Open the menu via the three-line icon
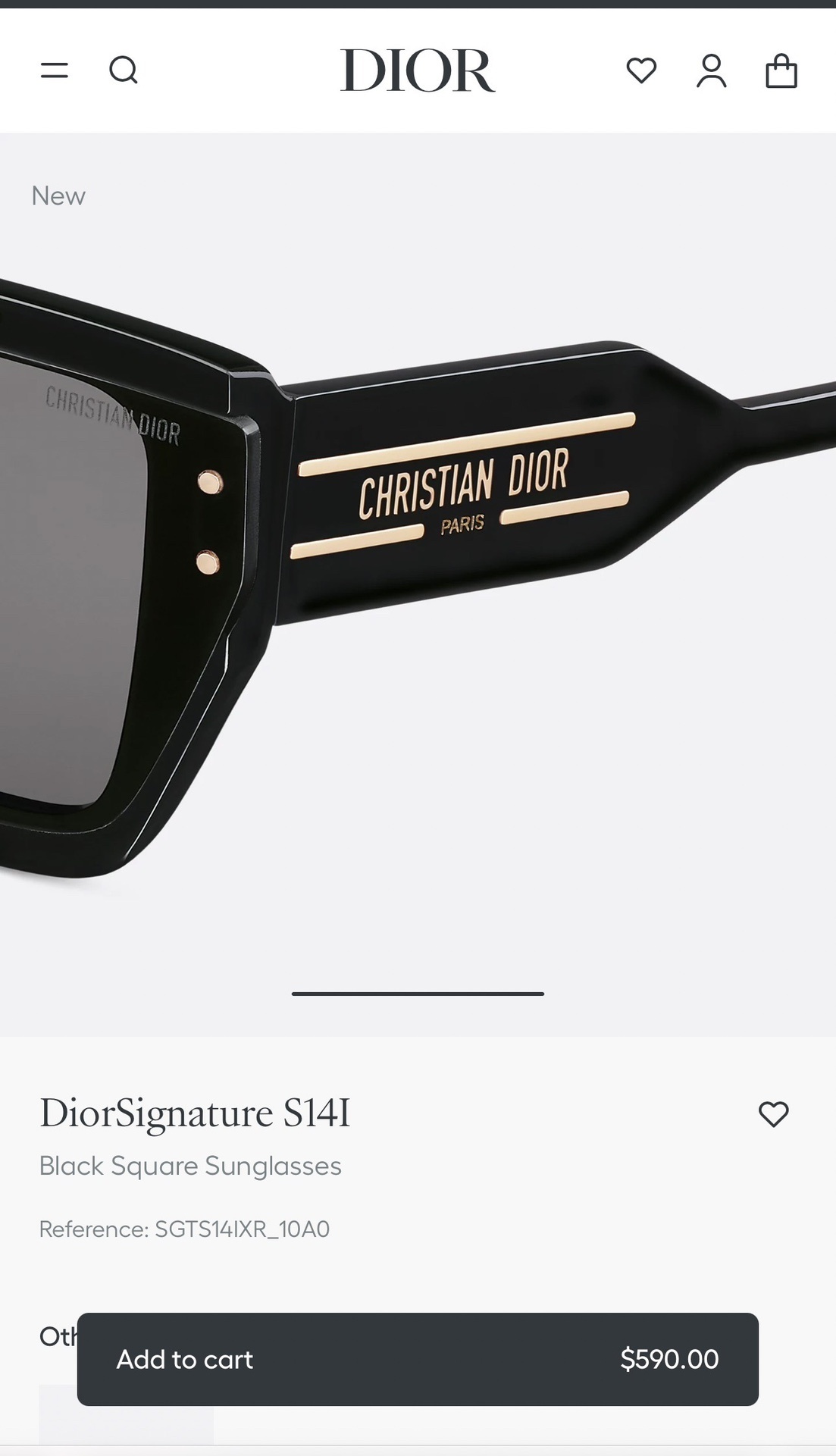This screenshot has height=1456, width=836. tap(54, 70)
